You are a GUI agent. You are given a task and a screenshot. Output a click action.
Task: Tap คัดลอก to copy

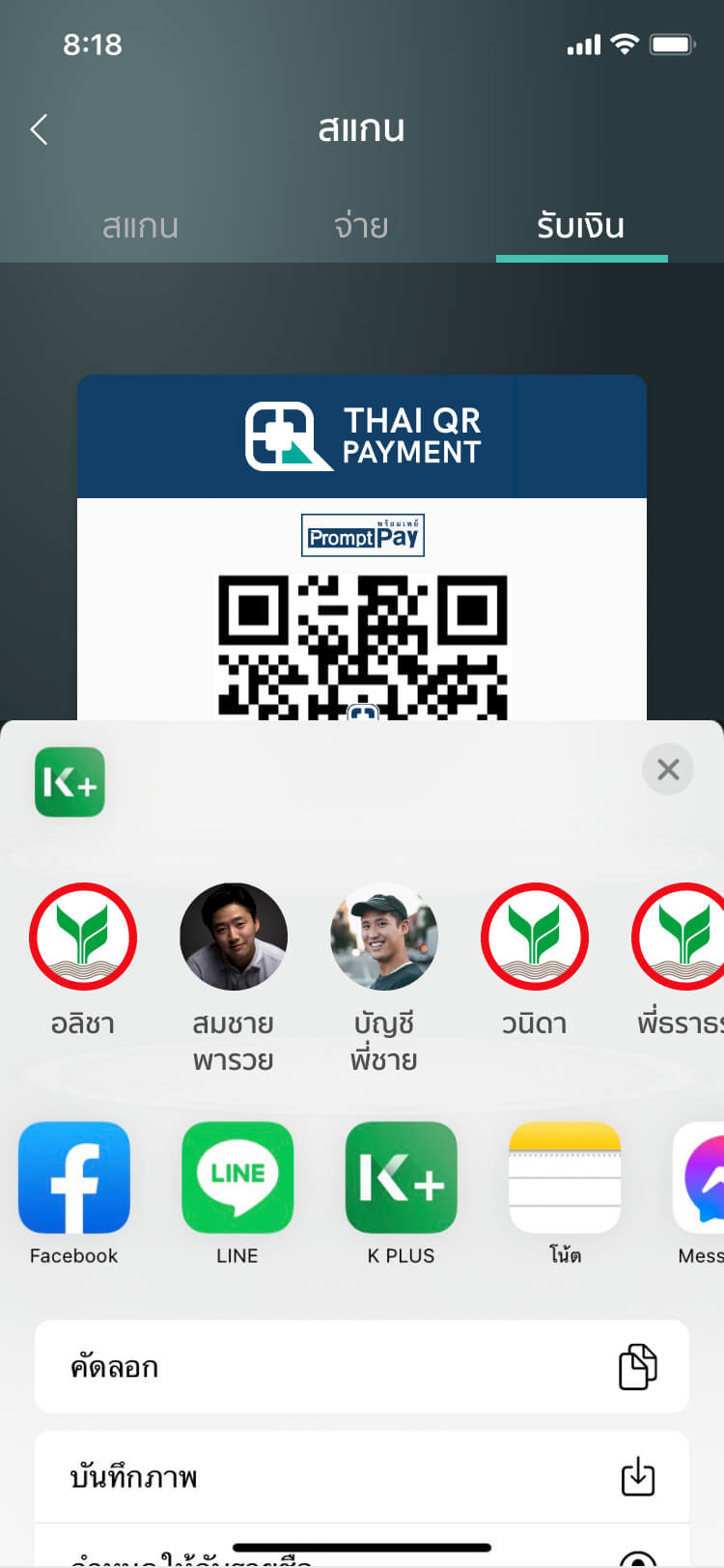tap(362, 1367)
